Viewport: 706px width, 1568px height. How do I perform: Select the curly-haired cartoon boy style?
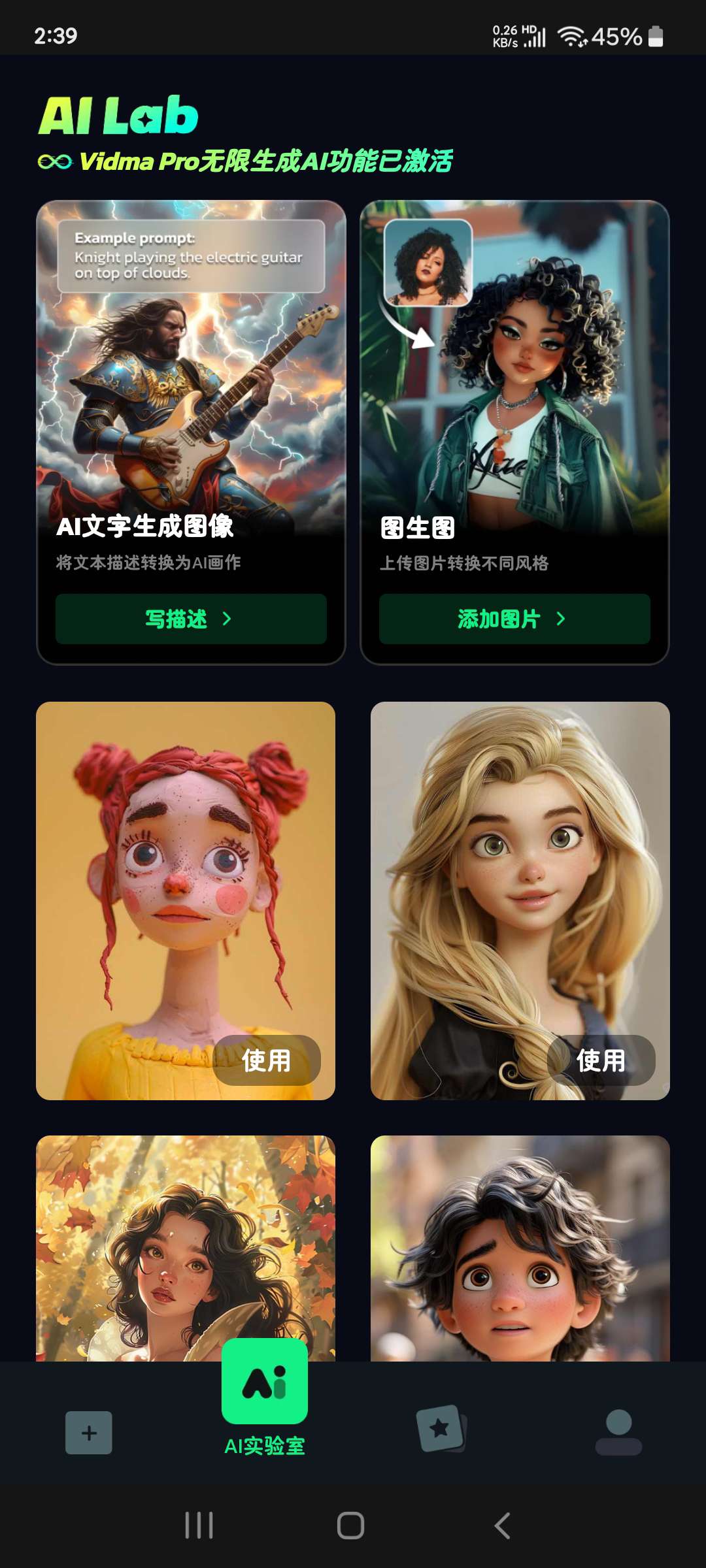click(x=520, y=1248)
